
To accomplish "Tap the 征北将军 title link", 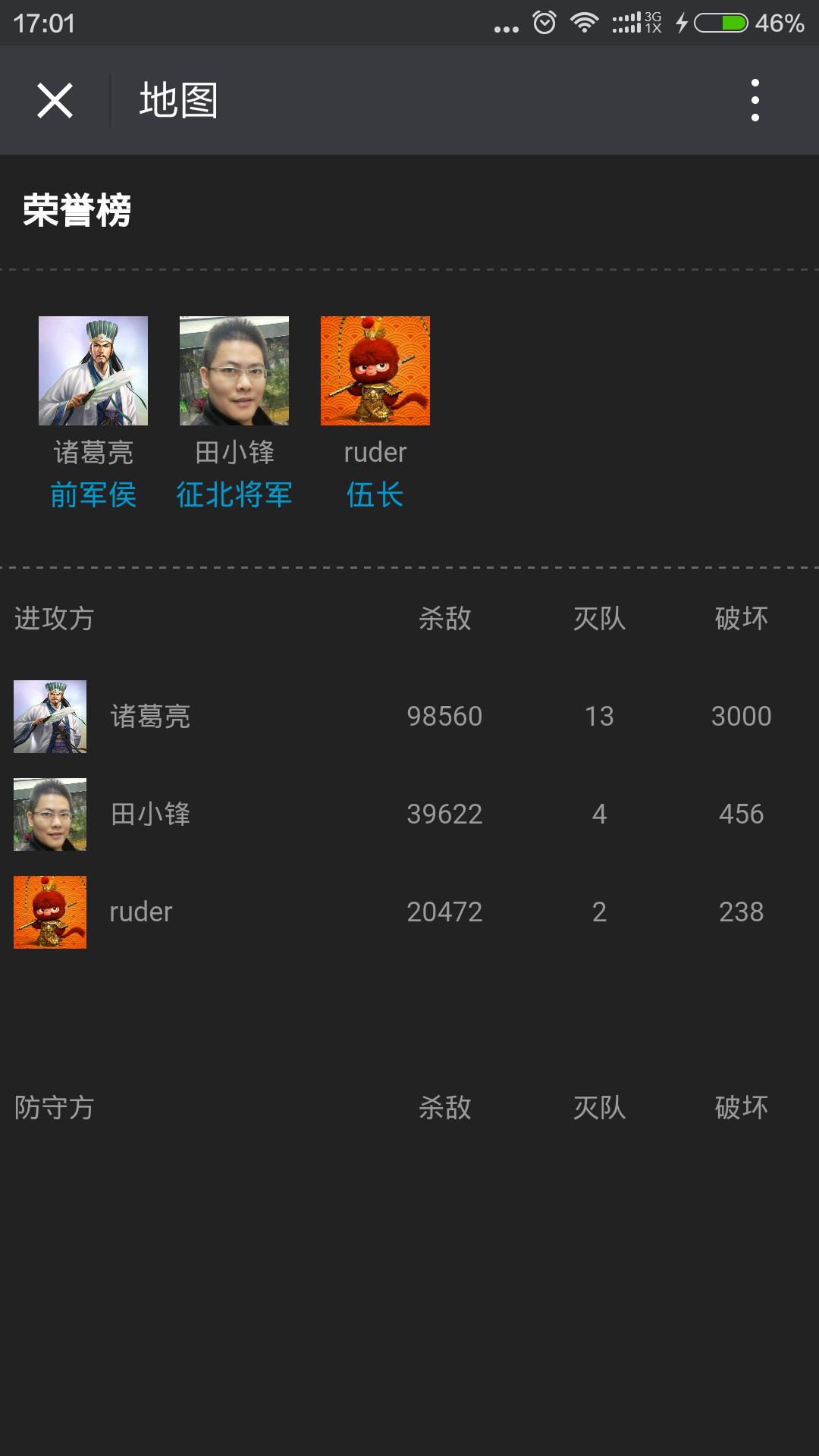I will point(234,495).
